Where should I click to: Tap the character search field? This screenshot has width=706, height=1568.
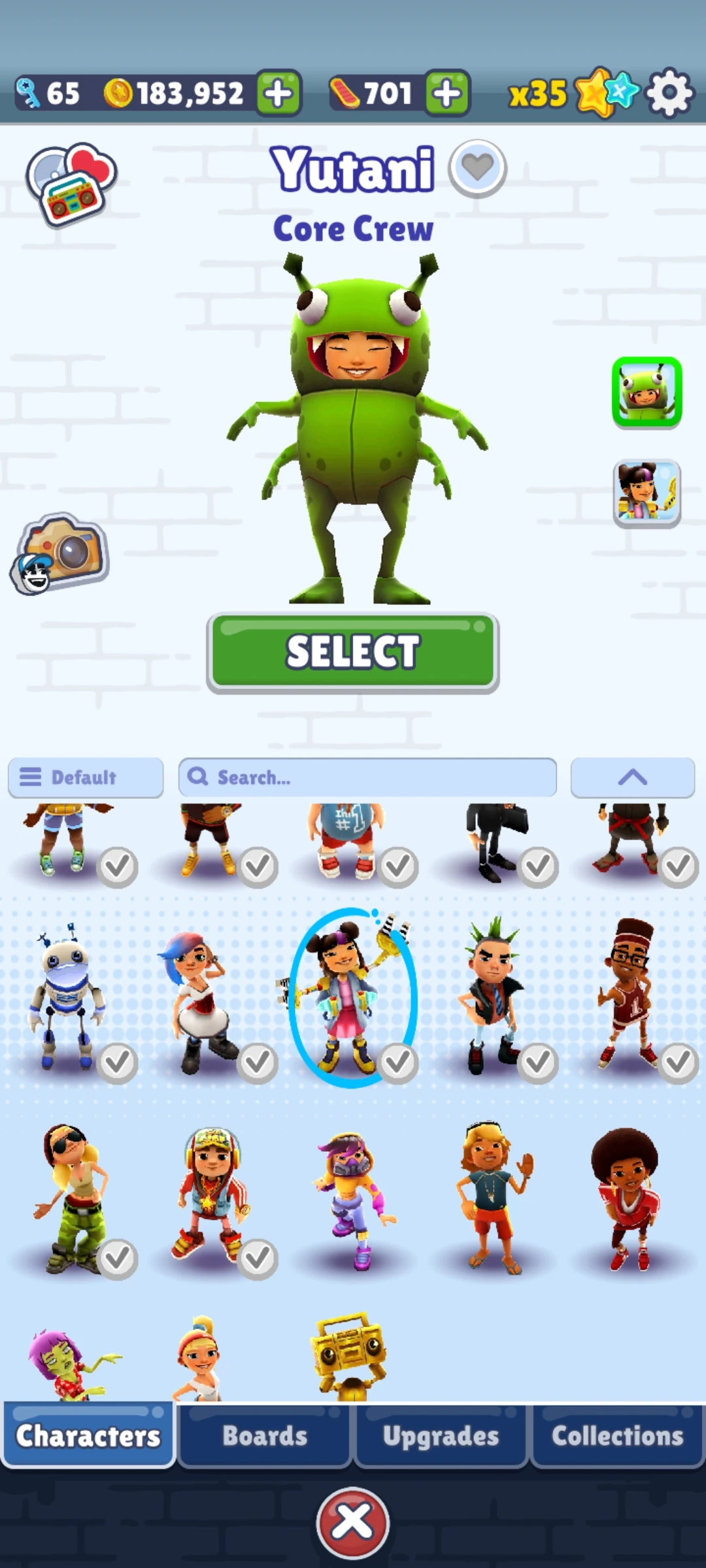367,777
